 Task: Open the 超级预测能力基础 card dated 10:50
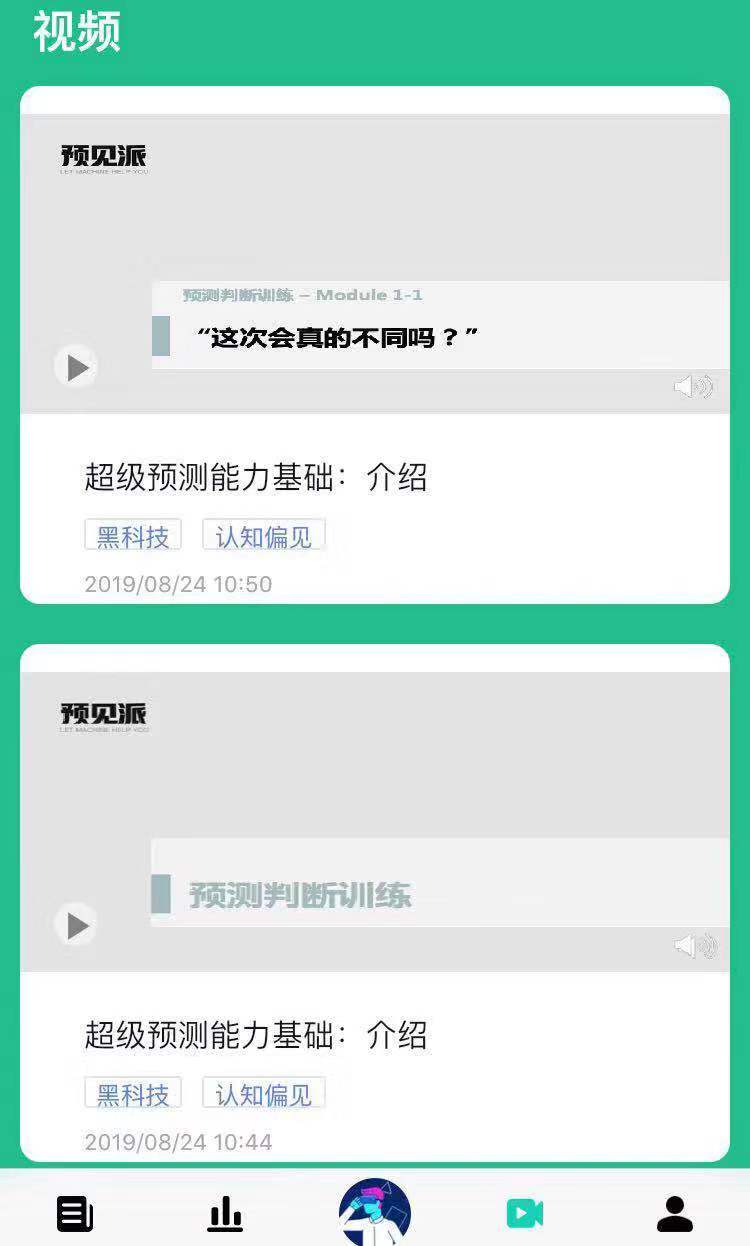pos(256,478)
